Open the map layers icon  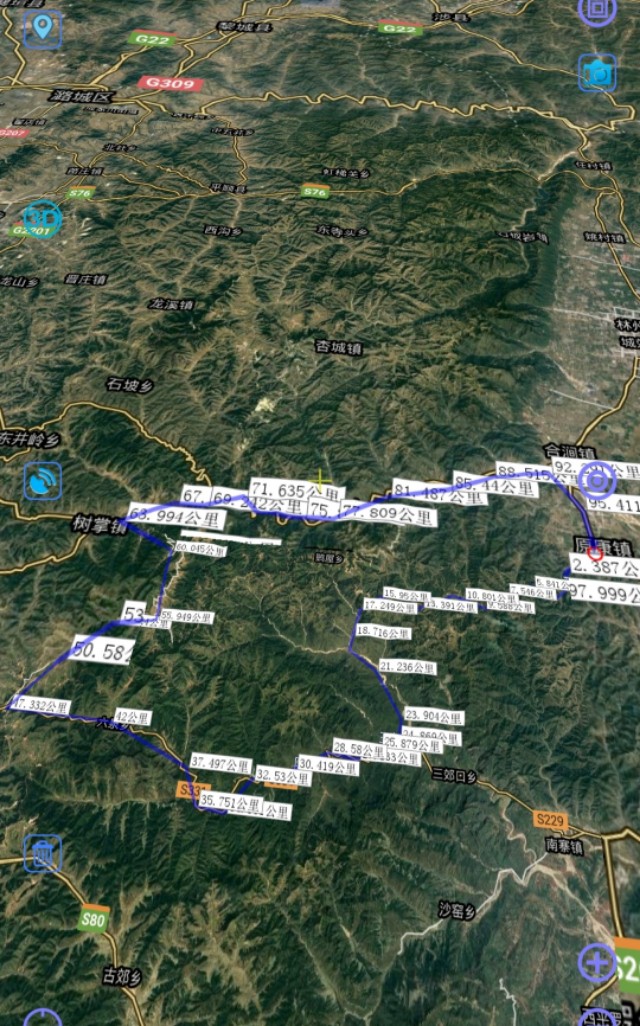[598, 10]
